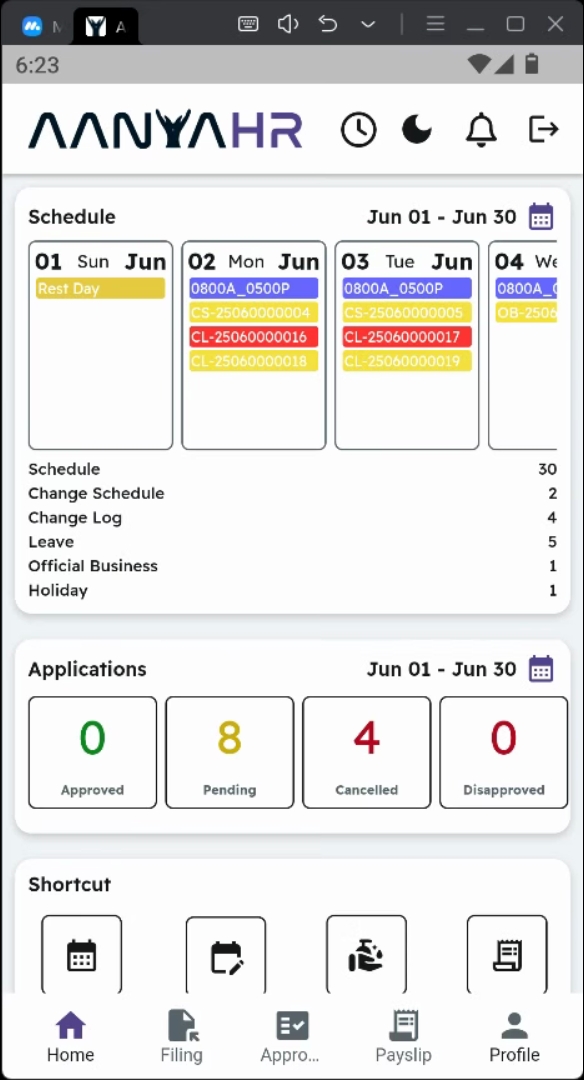Screen dimensions: 584x1080
Task: Tap the calendar grid shortcut
Action: [81, 955]
